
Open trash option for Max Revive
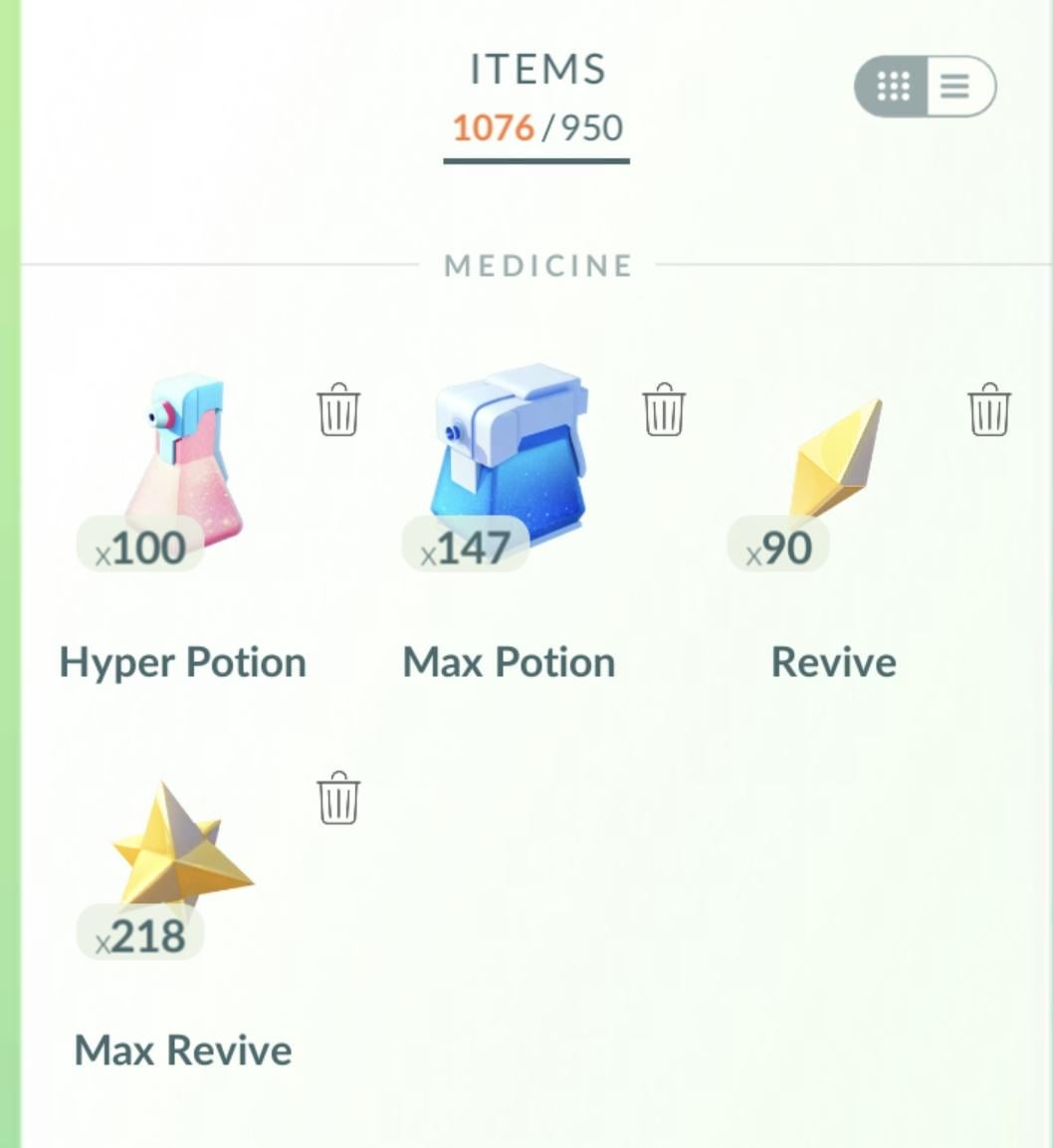(x=338, y=798)
